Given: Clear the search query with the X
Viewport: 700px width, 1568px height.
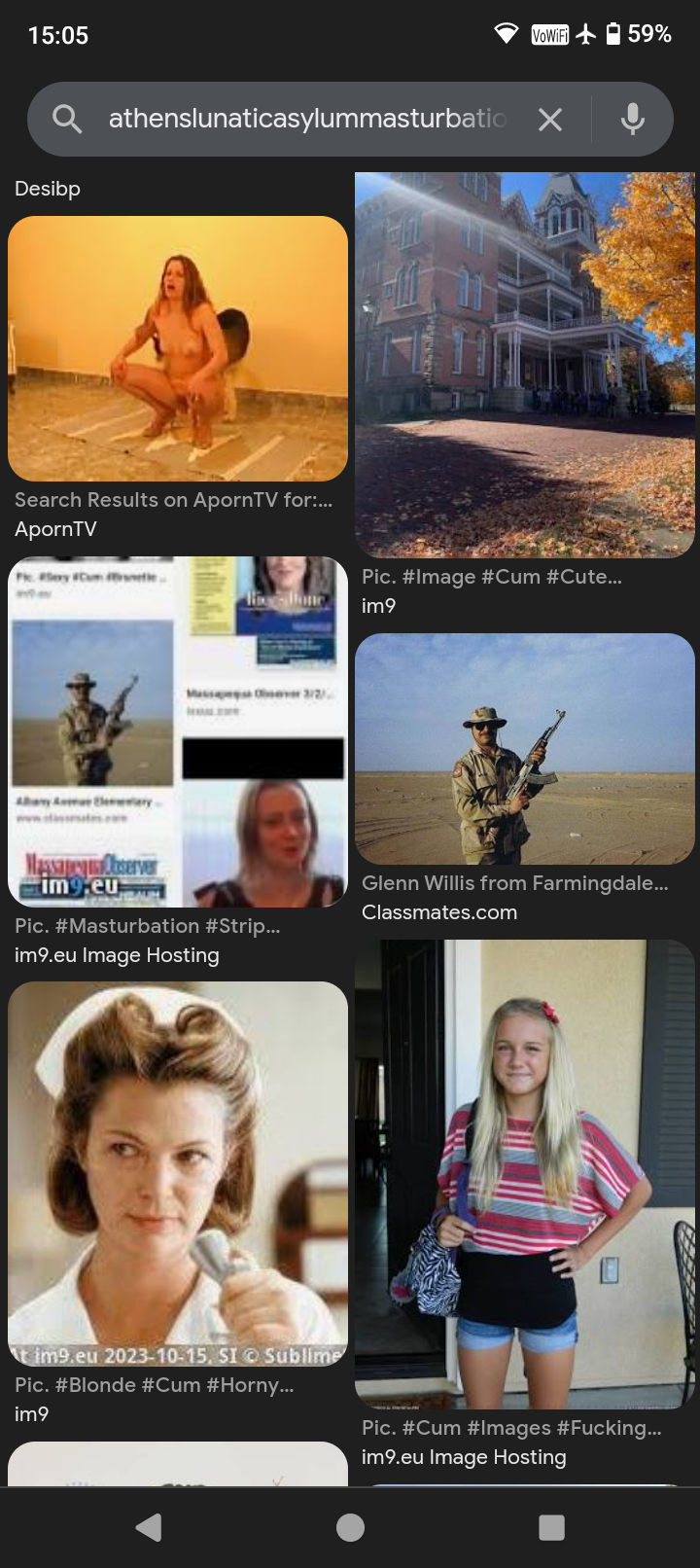Looking at the screenshot, I should (x=550, y=120).
